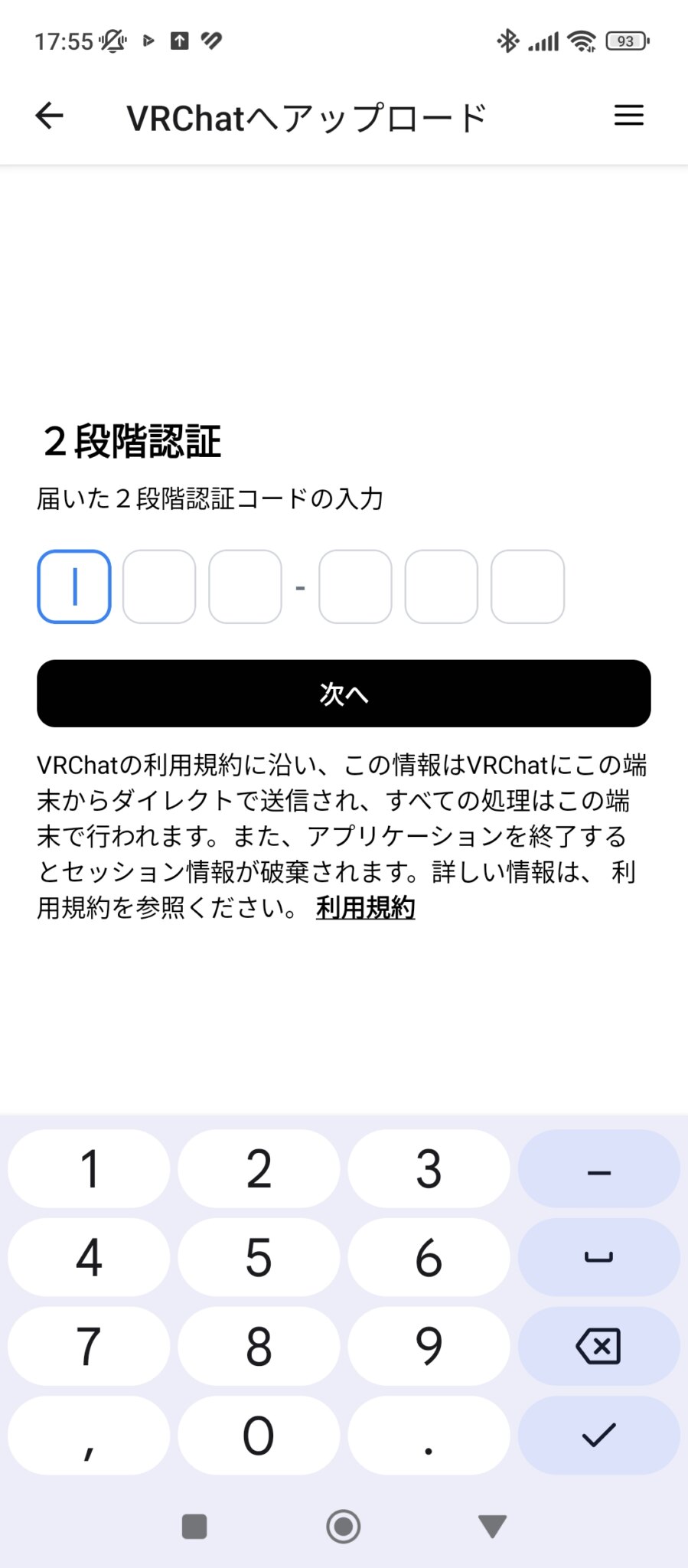Screen dimensions: 688x1568
Task: Select the fifth code digit box
Action: [x=441, y=586]
